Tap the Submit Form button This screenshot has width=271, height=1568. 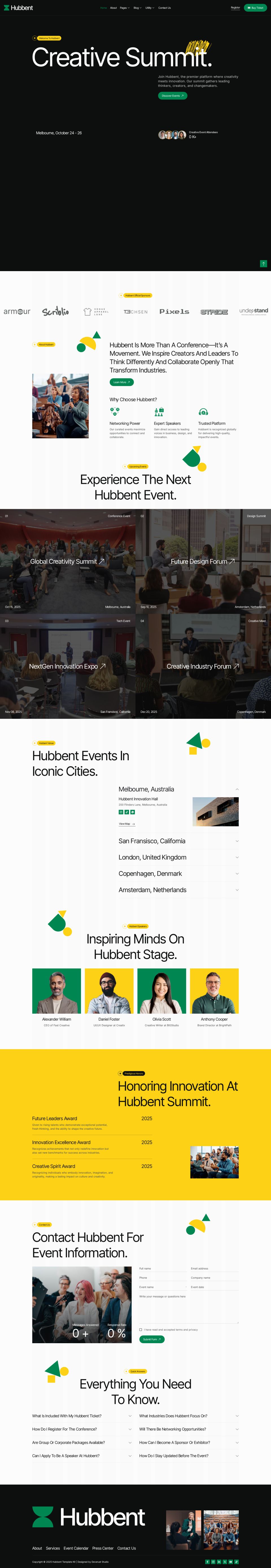click(x=152, y=1339)
